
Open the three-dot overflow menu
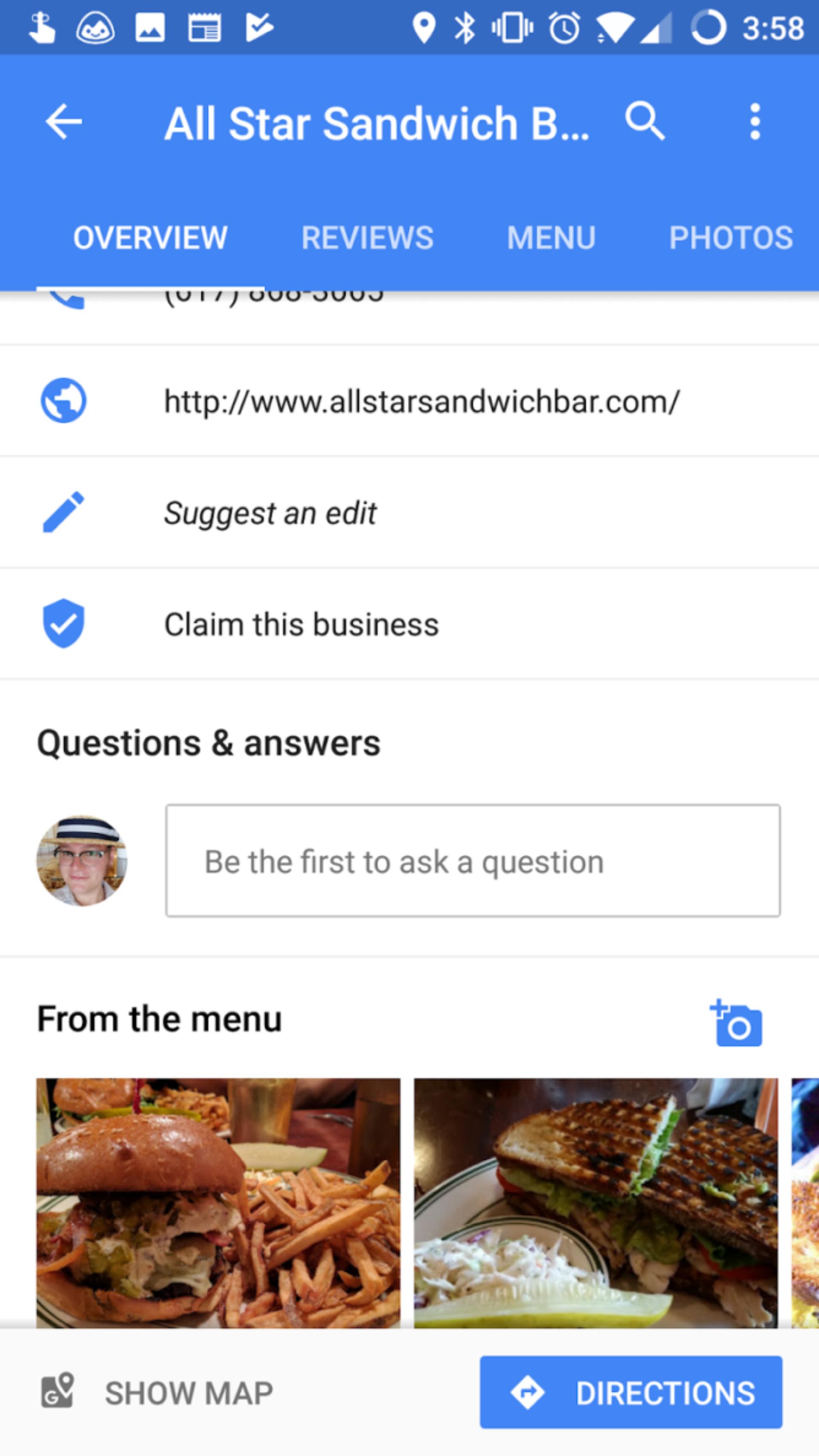click(755, 121)
